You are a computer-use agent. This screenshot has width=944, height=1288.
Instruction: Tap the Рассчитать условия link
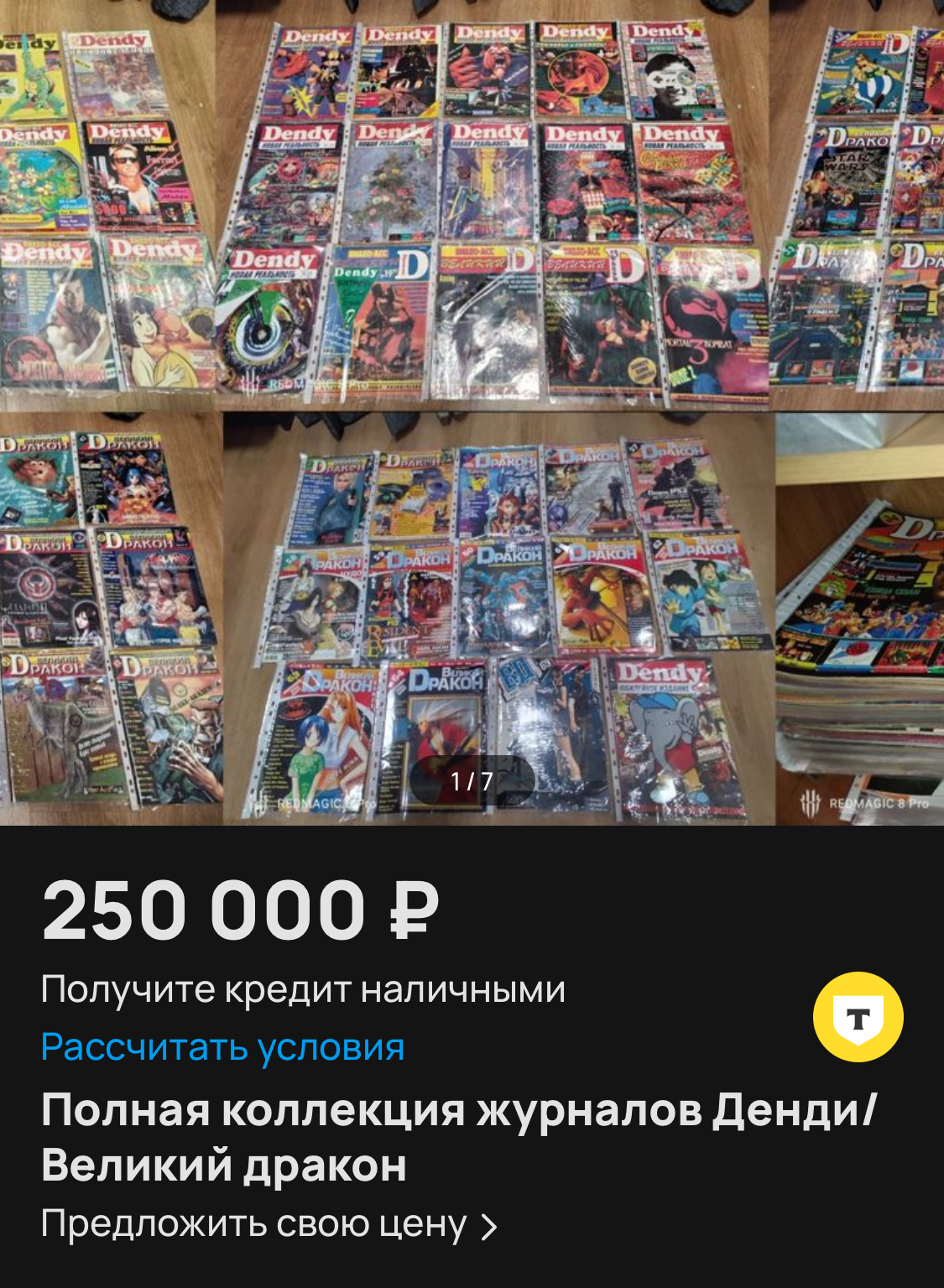click(x=223, y=1047)
